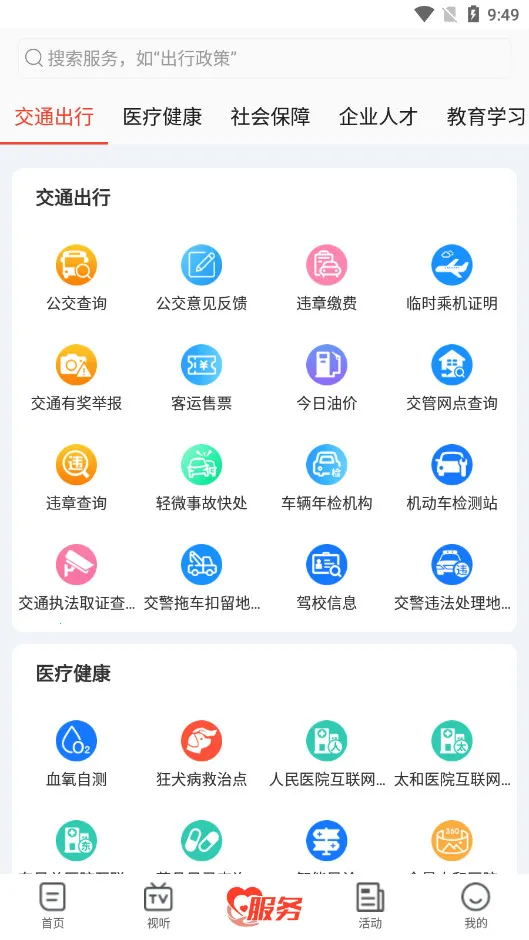529x940 pixels.
Task: Switch to the 医疗健康 top tab
Action: point(162,116)
